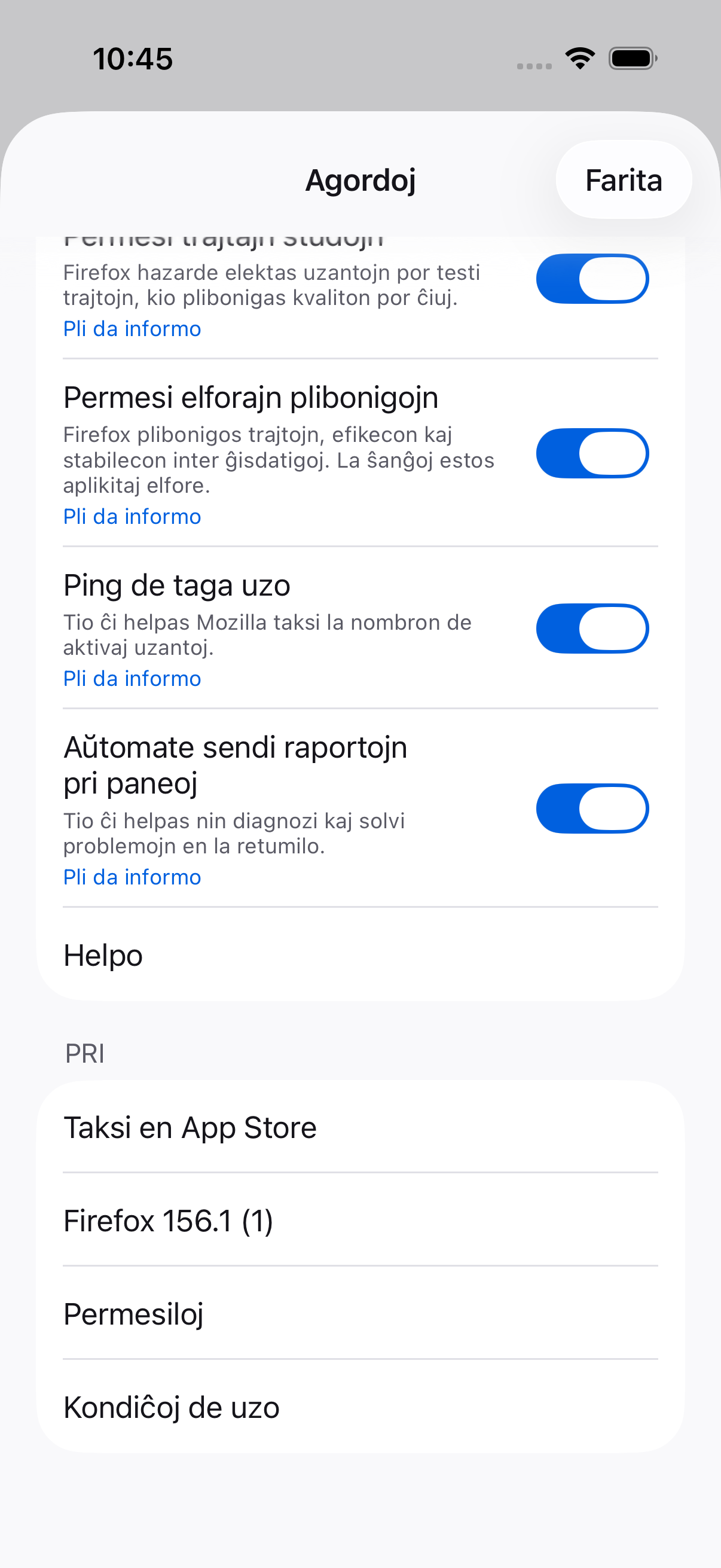
Task: Open Pli da informo under Ping de taga uzo
Action: click(x=132, y=679)
